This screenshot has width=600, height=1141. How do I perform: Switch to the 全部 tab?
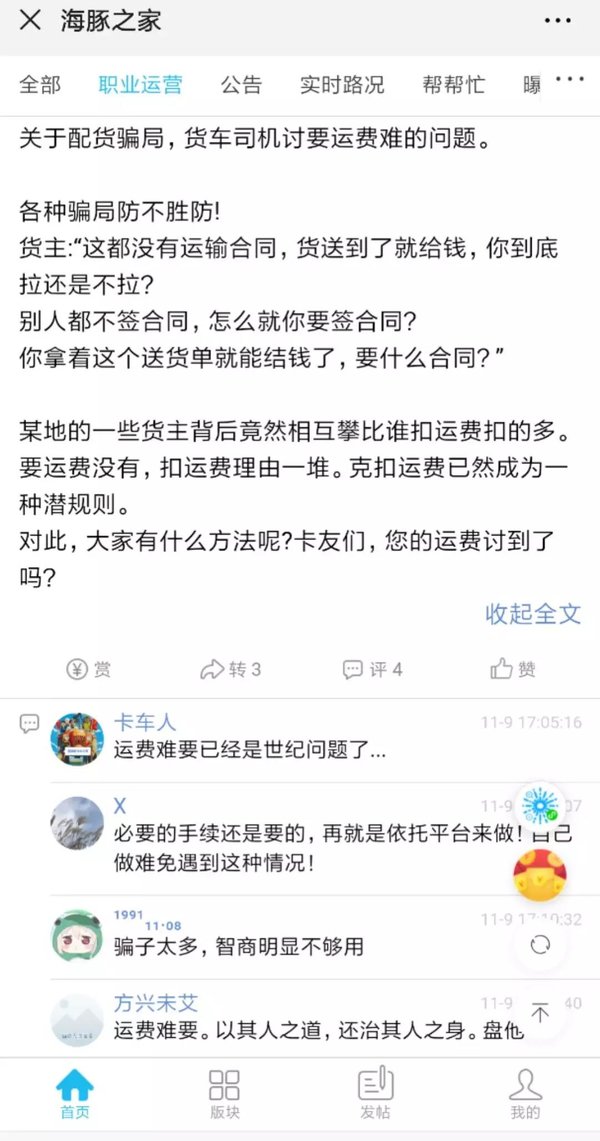tap(40, 85)
